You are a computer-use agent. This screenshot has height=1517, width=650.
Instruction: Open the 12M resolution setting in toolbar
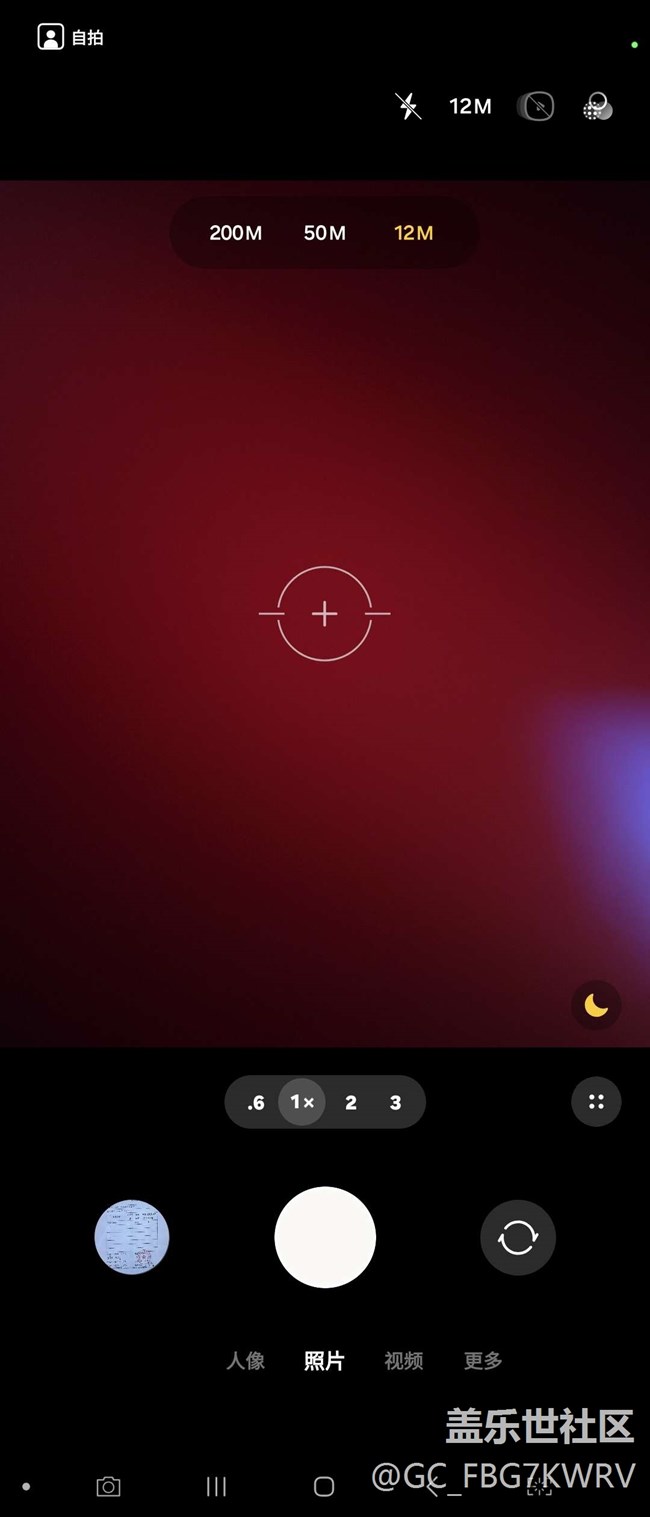tap(470, 106)
